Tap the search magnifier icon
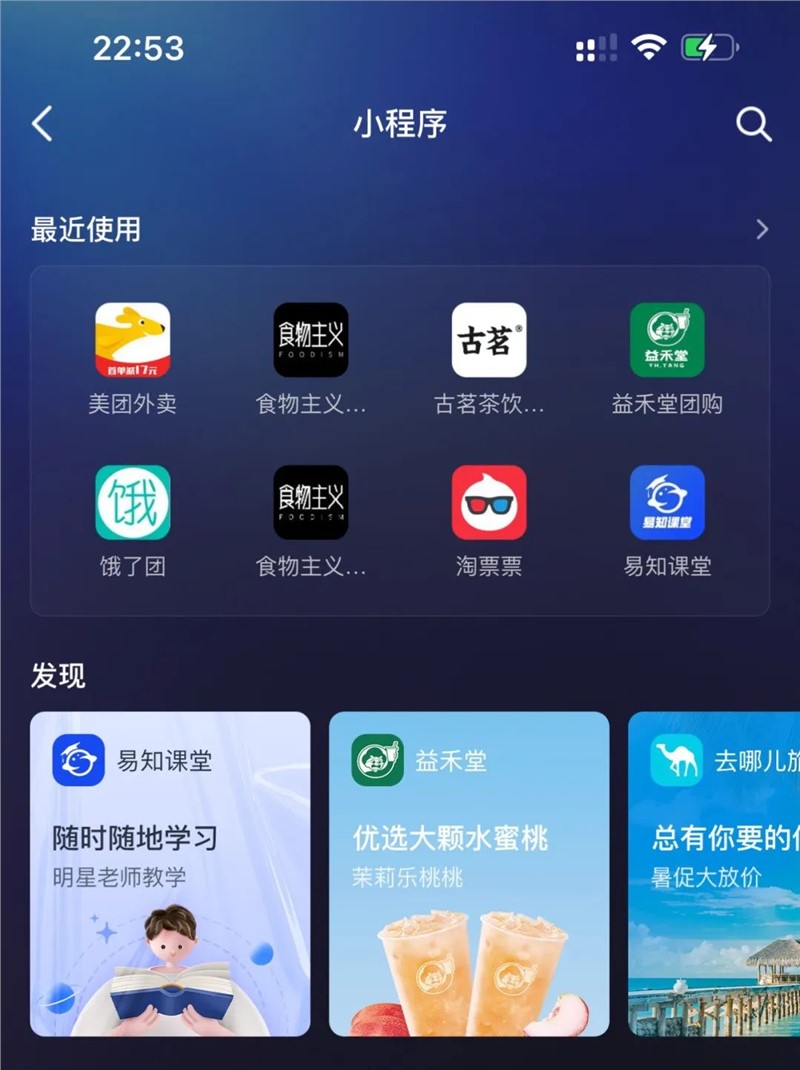 pyautogui.click(x=751, y=124)
